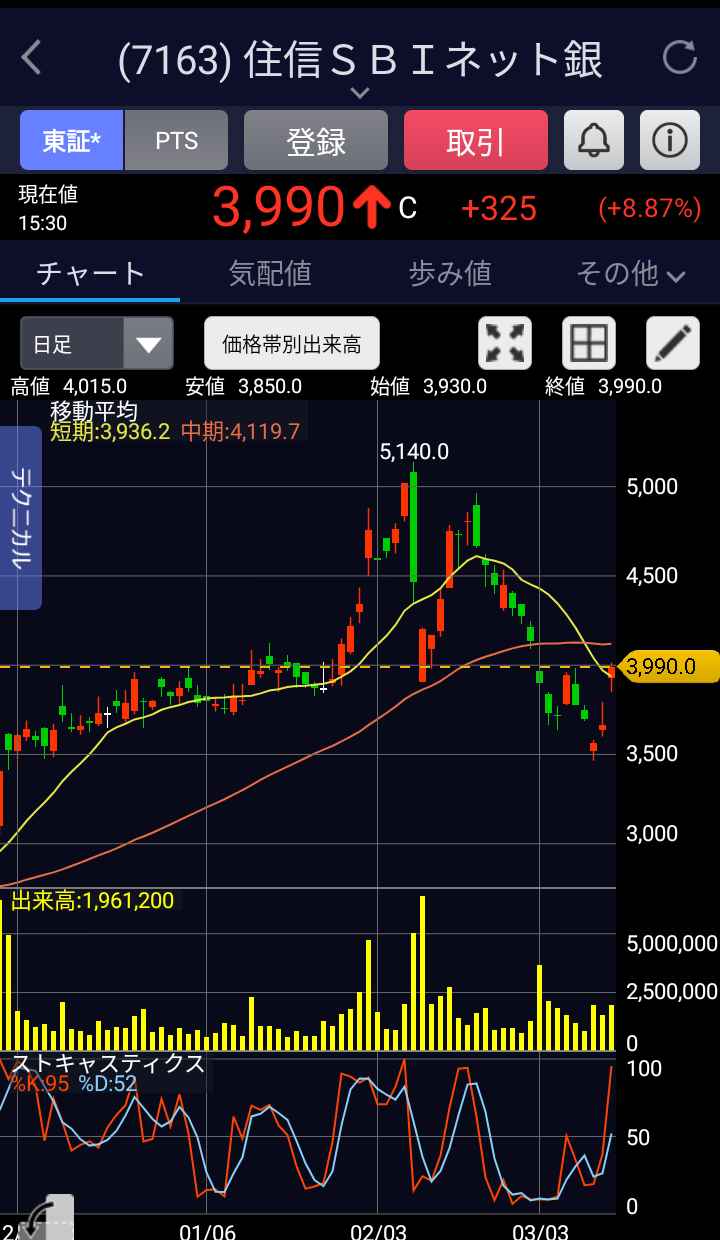This screenshot has width=720, height=1240.
Task: Switch to the 歩み値 tab
Action: click(450, 273)
